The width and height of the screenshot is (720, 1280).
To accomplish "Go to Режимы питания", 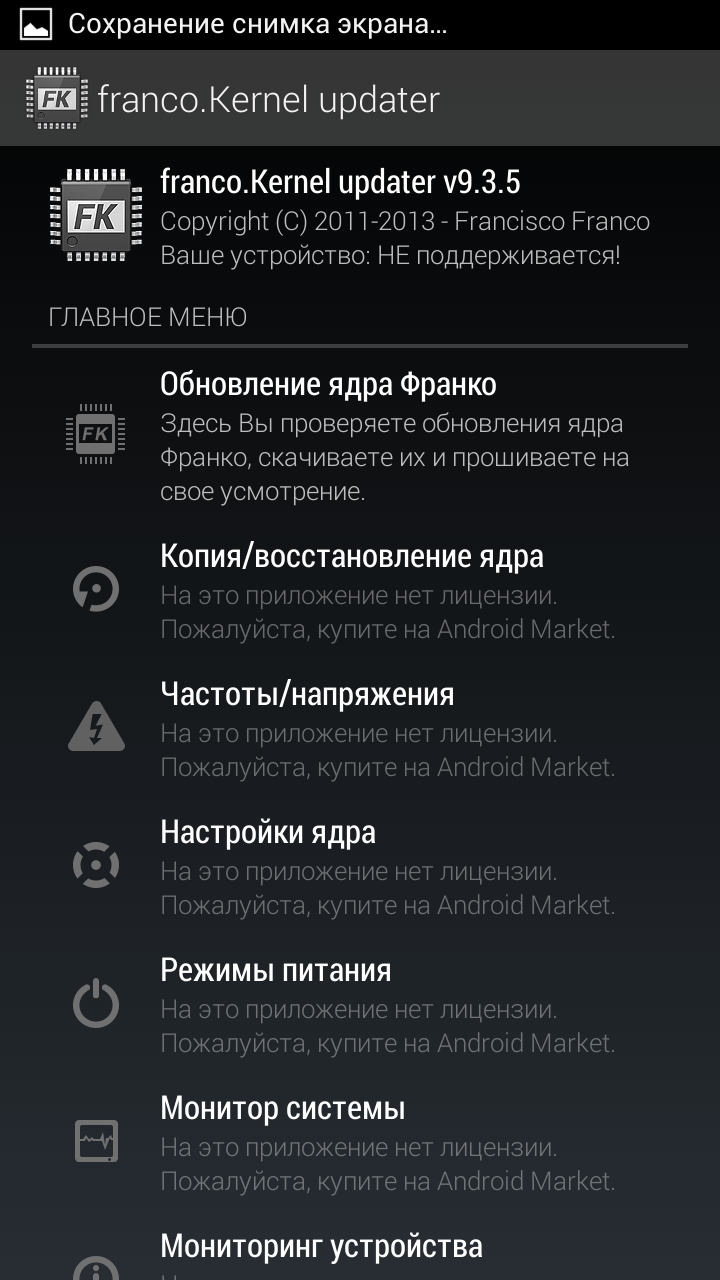I will 360,1004.
